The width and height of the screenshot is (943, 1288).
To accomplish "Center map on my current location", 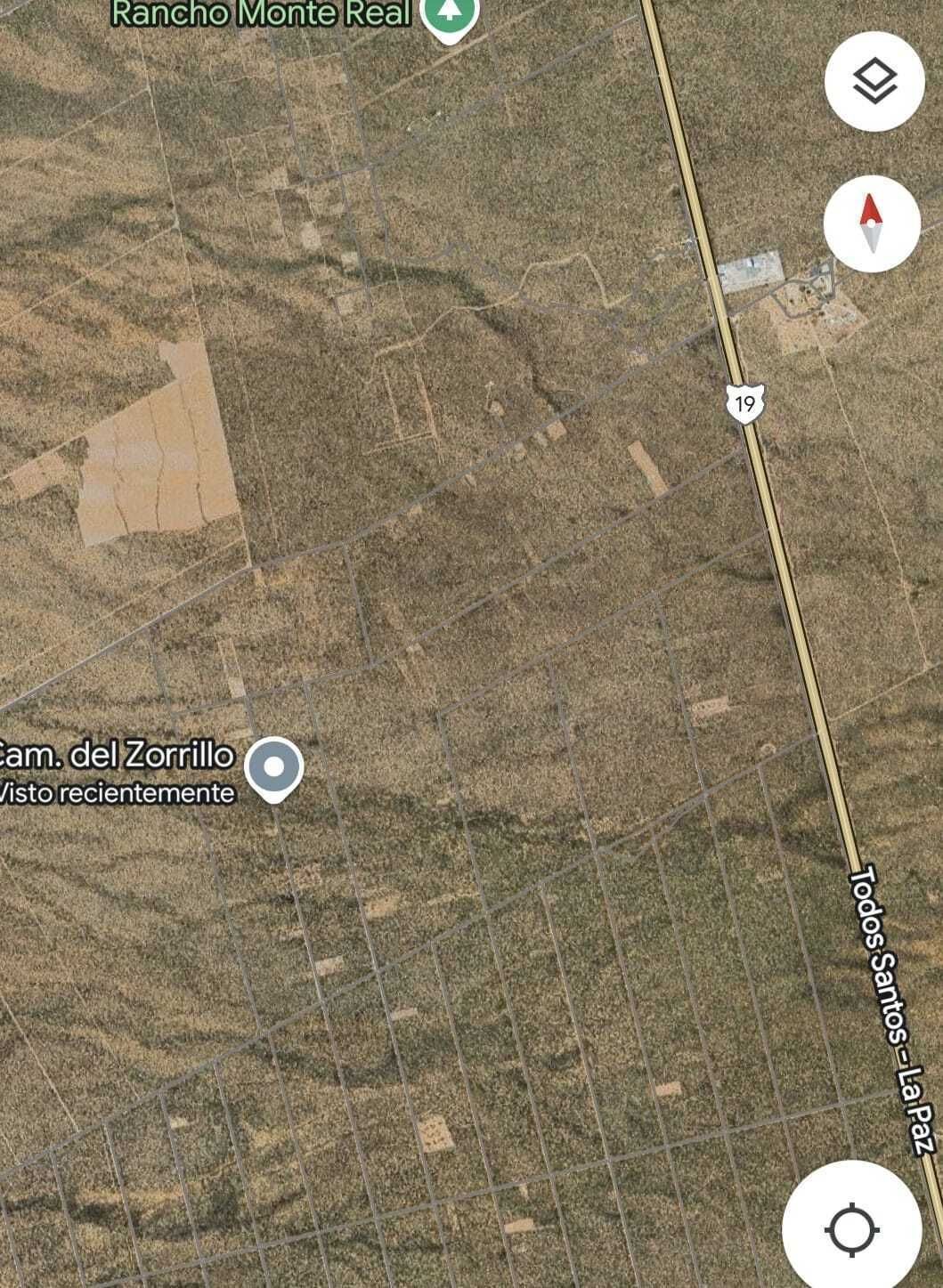I will click(x=852, y=1229).
